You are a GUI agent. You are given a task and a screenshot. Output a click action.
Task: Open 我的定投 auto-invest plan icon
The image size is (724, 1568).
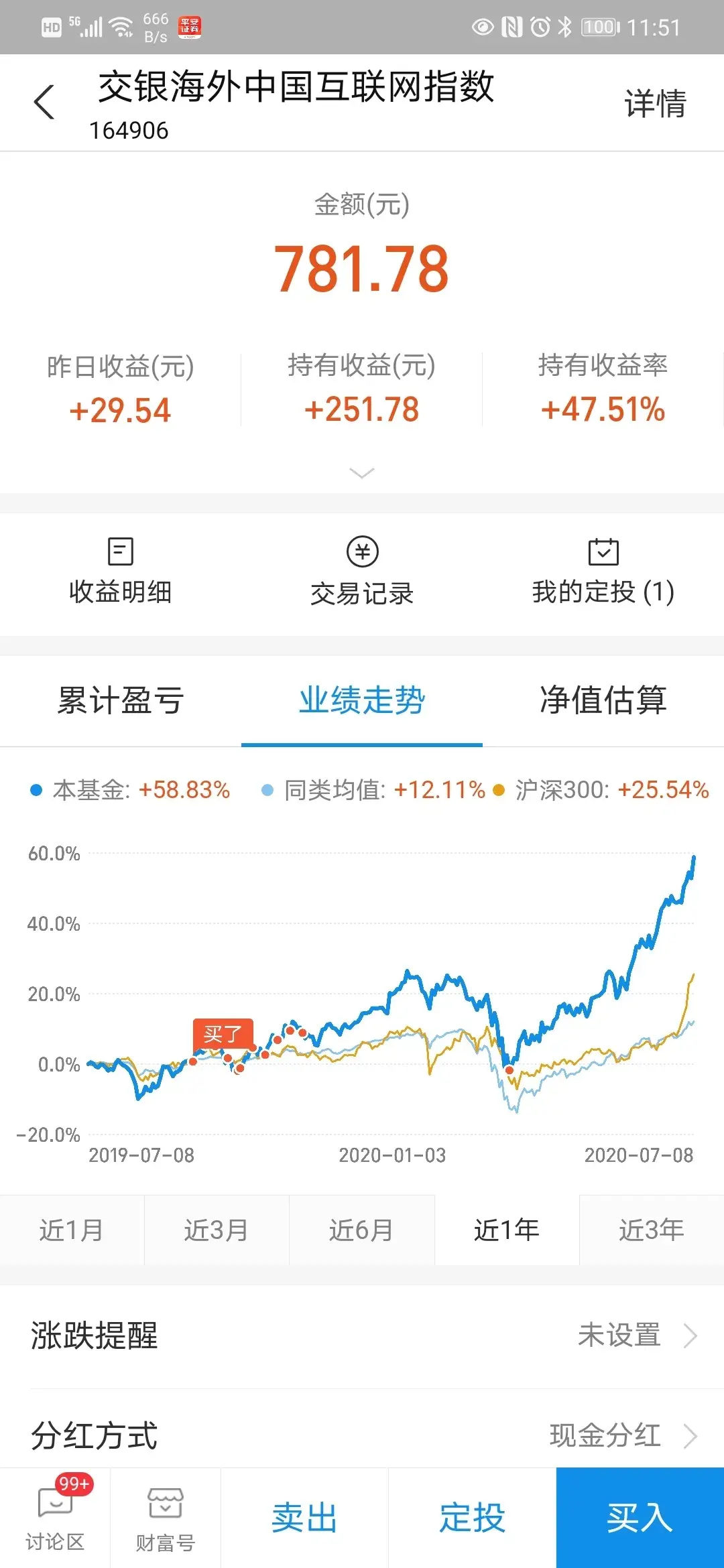point(601,570)
